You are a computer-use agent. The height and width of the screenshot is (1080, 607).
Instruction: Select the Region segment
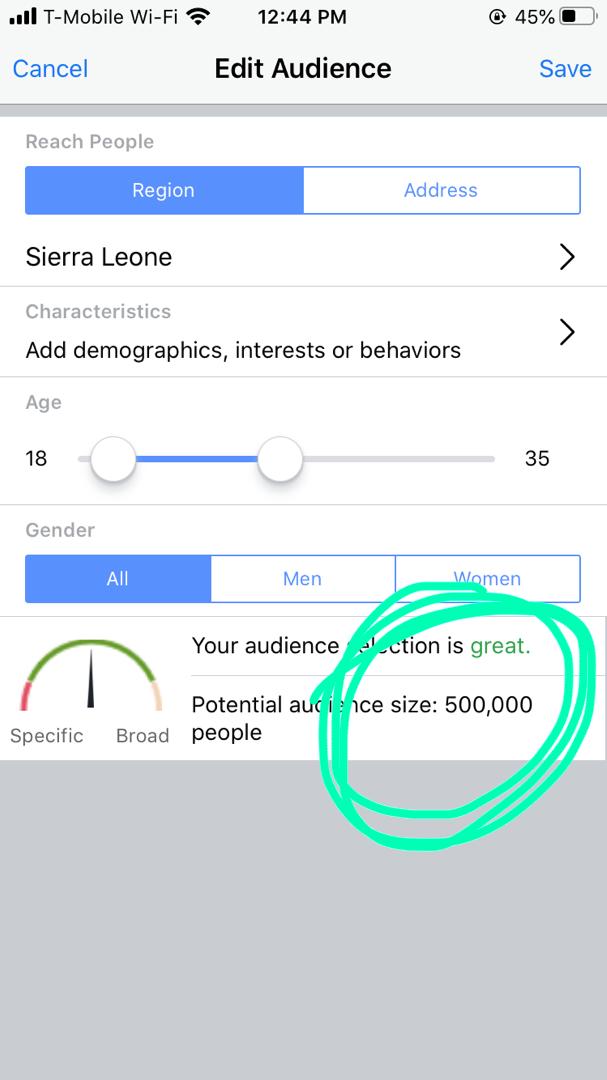click(164, 190)
